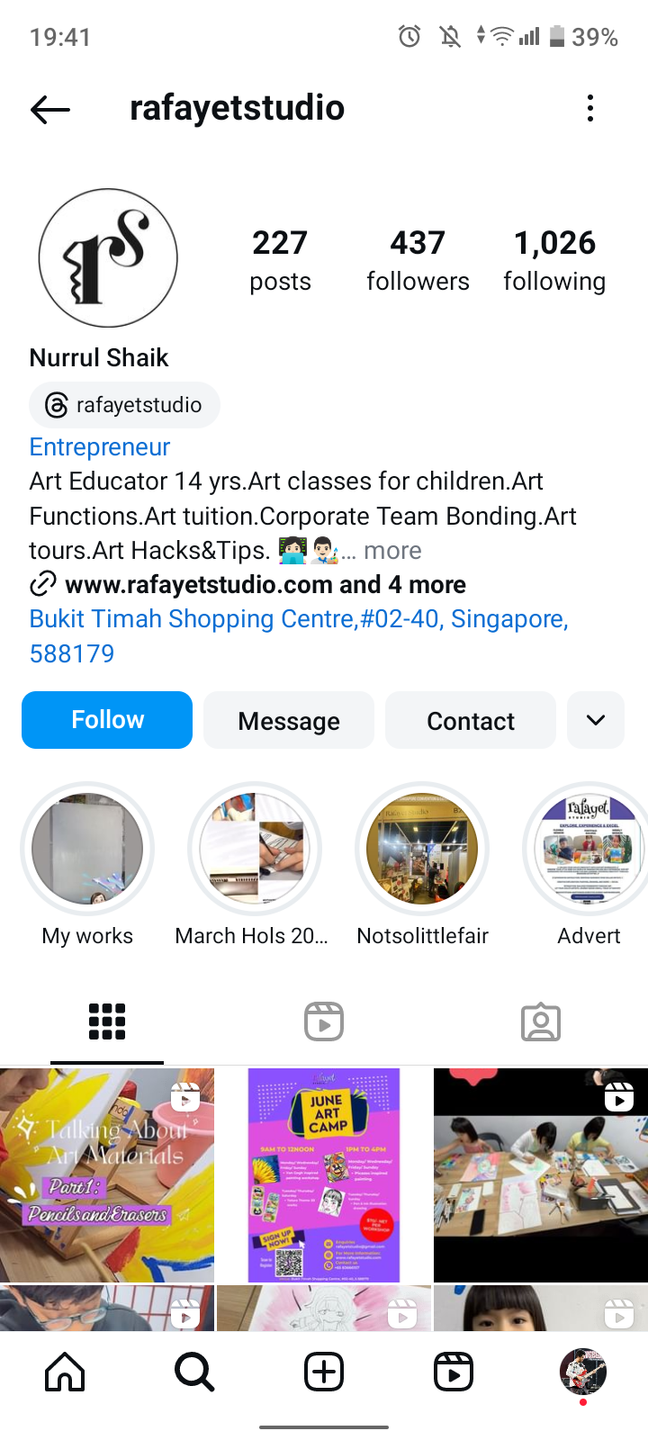Image resolution: width=648 pixels, height=1440 pixels.
Task: View the My works highlight
Action: (x=87, y=849)
